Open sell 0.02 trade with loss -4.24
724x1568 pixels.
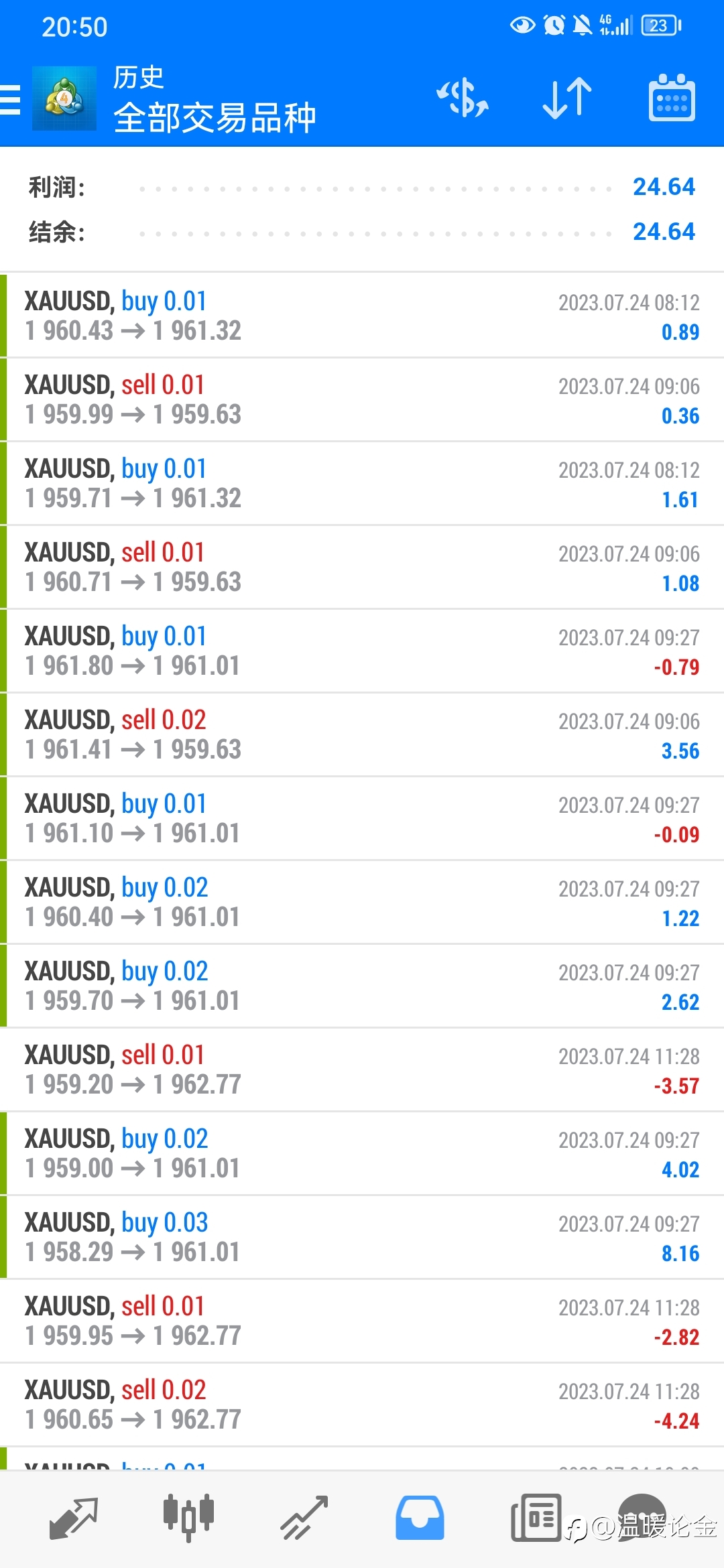click(x=362, y=1404)
